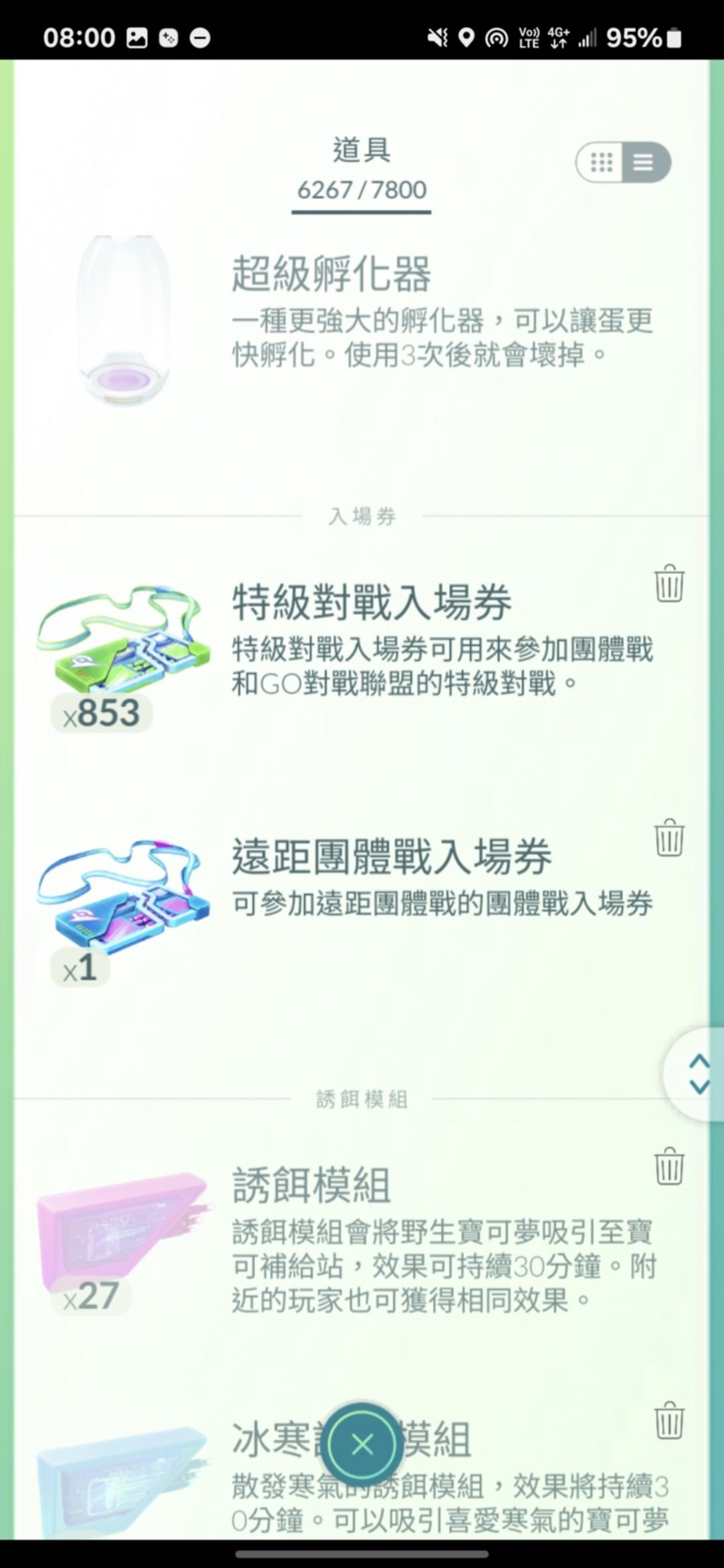Switch item bag to grid view
This screenshot has height=1568, width=724.
tap(602, 162)
